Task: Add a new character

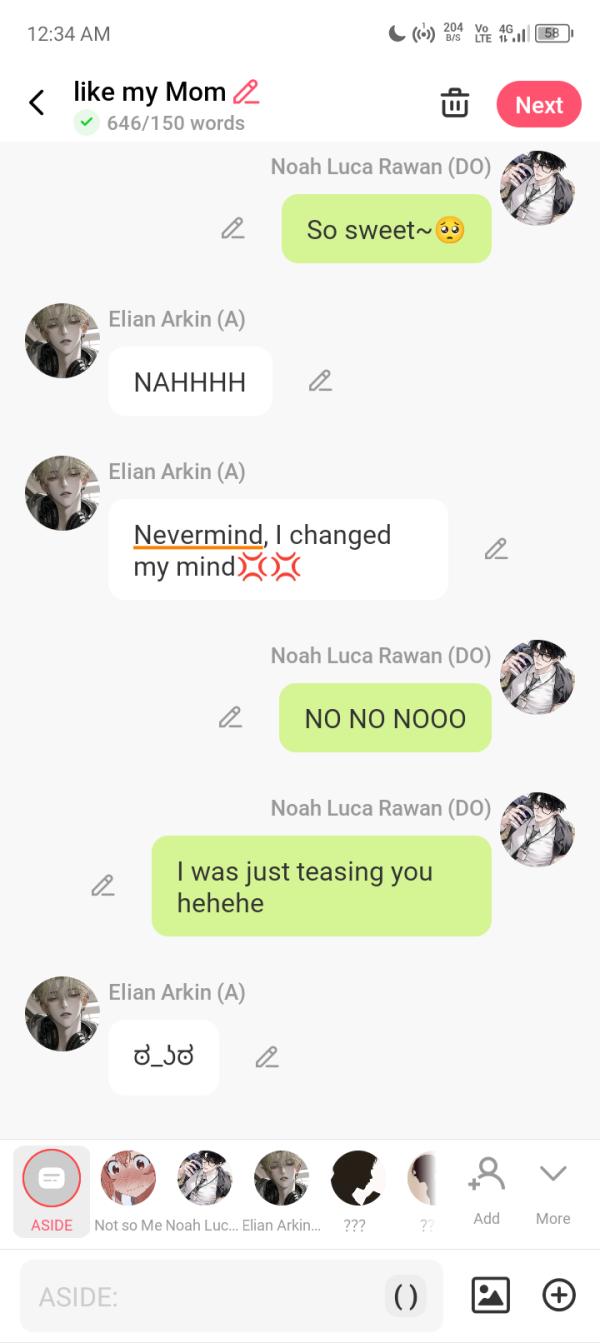Action: click(486, 1190)
